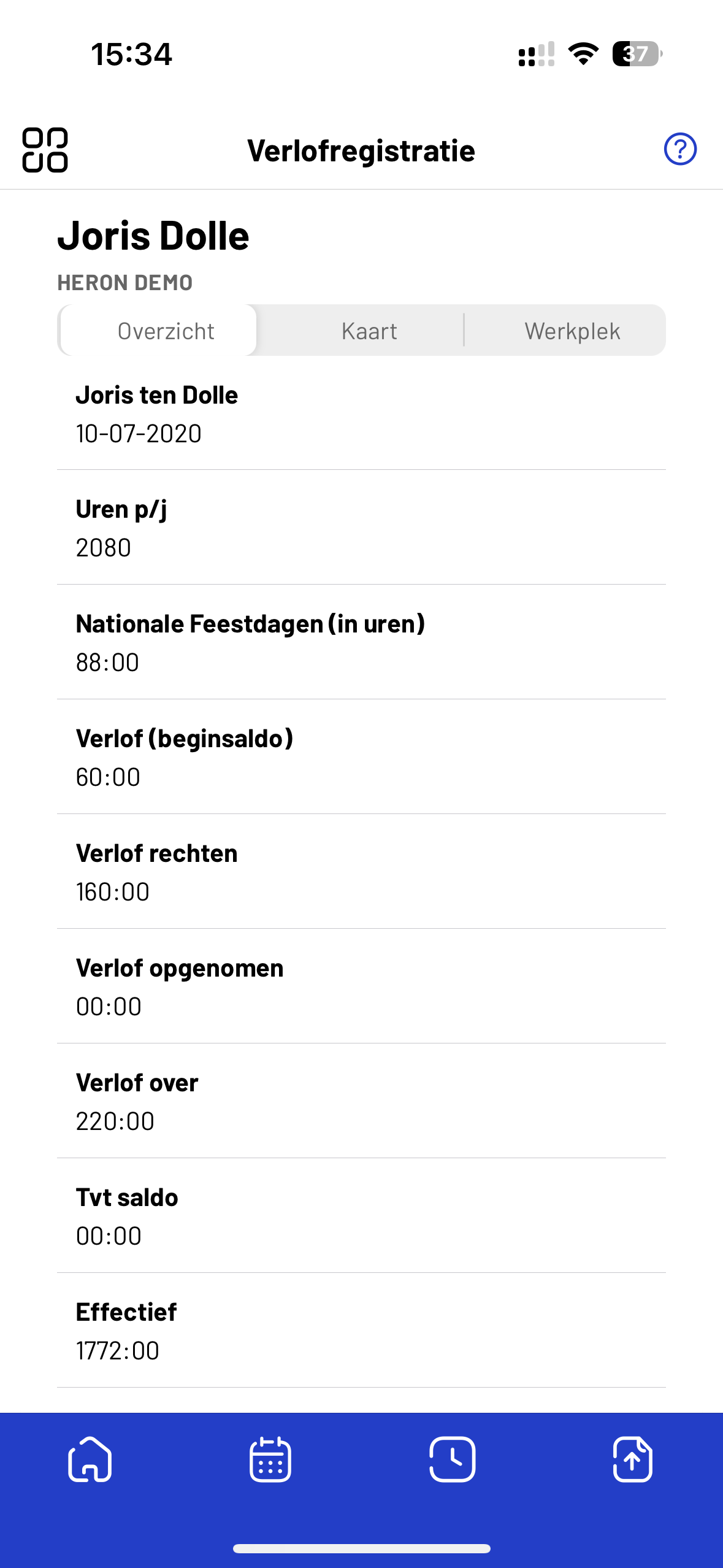
Task: Open the help question mark icon
Action: point(680,149)
